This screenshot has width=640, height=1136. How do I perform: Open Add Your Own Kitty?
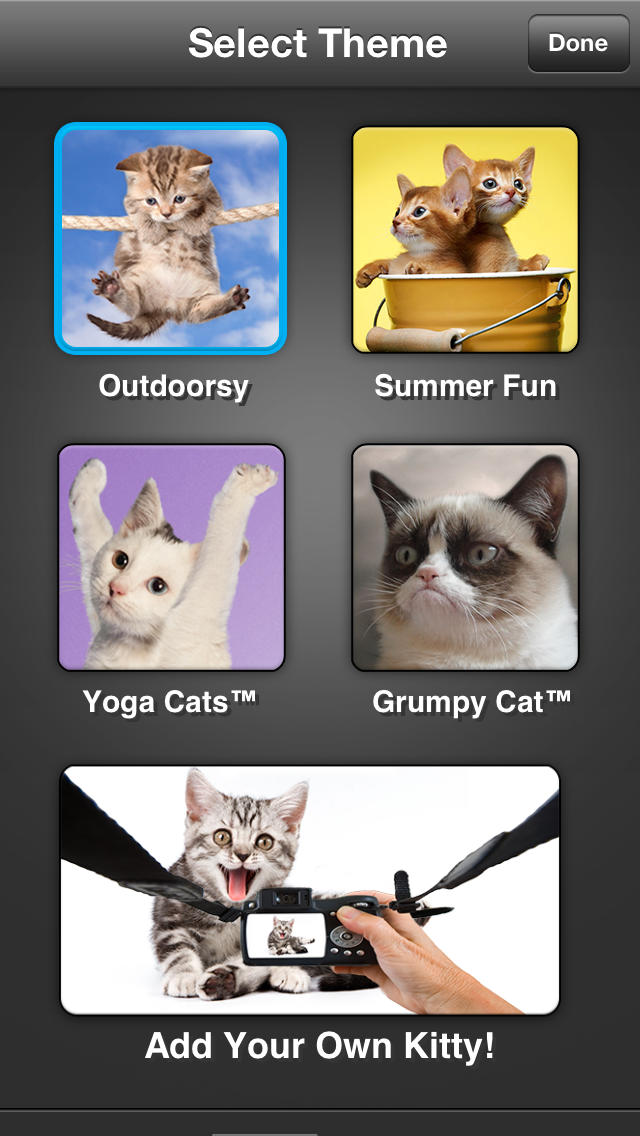coord(310,890)
